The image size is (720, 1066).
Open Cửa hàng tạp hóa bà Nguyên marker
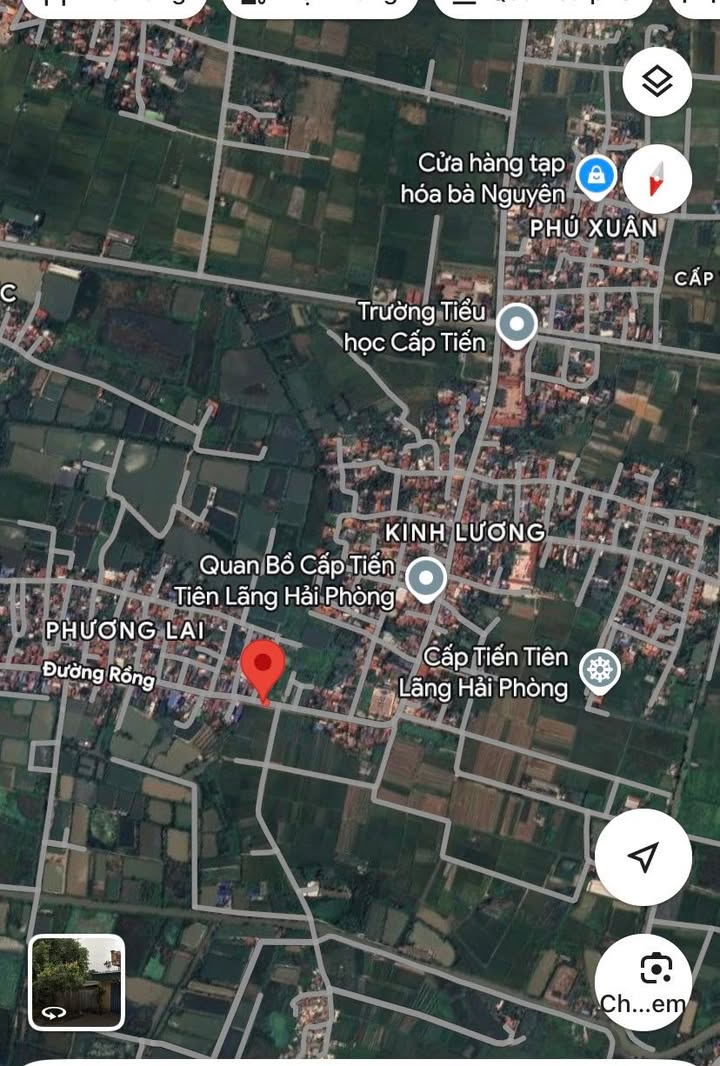click(x=596, y=176)
